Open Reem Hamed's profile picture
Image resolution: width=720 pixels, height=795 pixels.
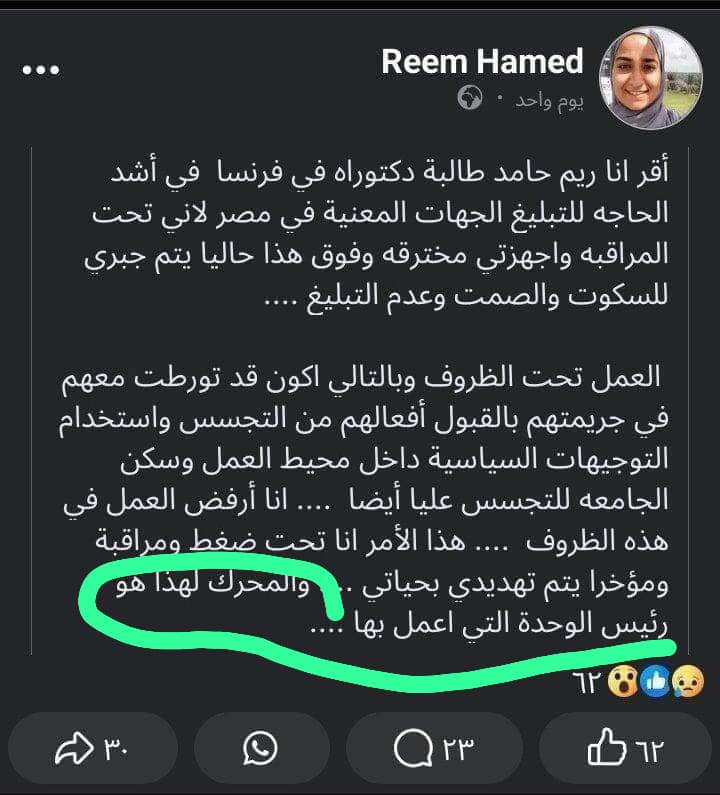pyautogui.click(x=650, y=78)
